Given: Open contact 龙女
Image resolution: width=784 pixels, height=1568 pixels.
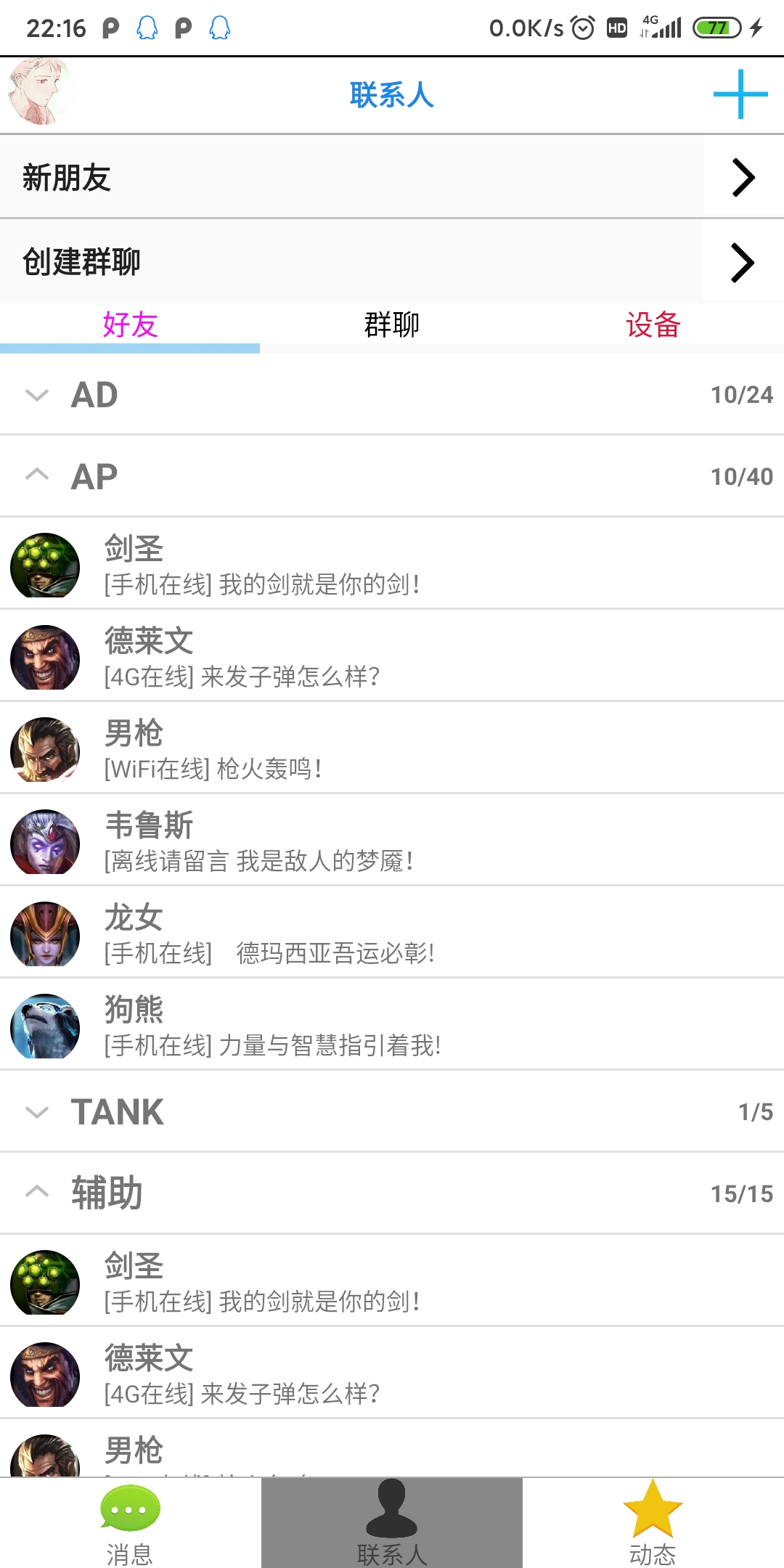Looking at the screenshot, I should (392, 934).
